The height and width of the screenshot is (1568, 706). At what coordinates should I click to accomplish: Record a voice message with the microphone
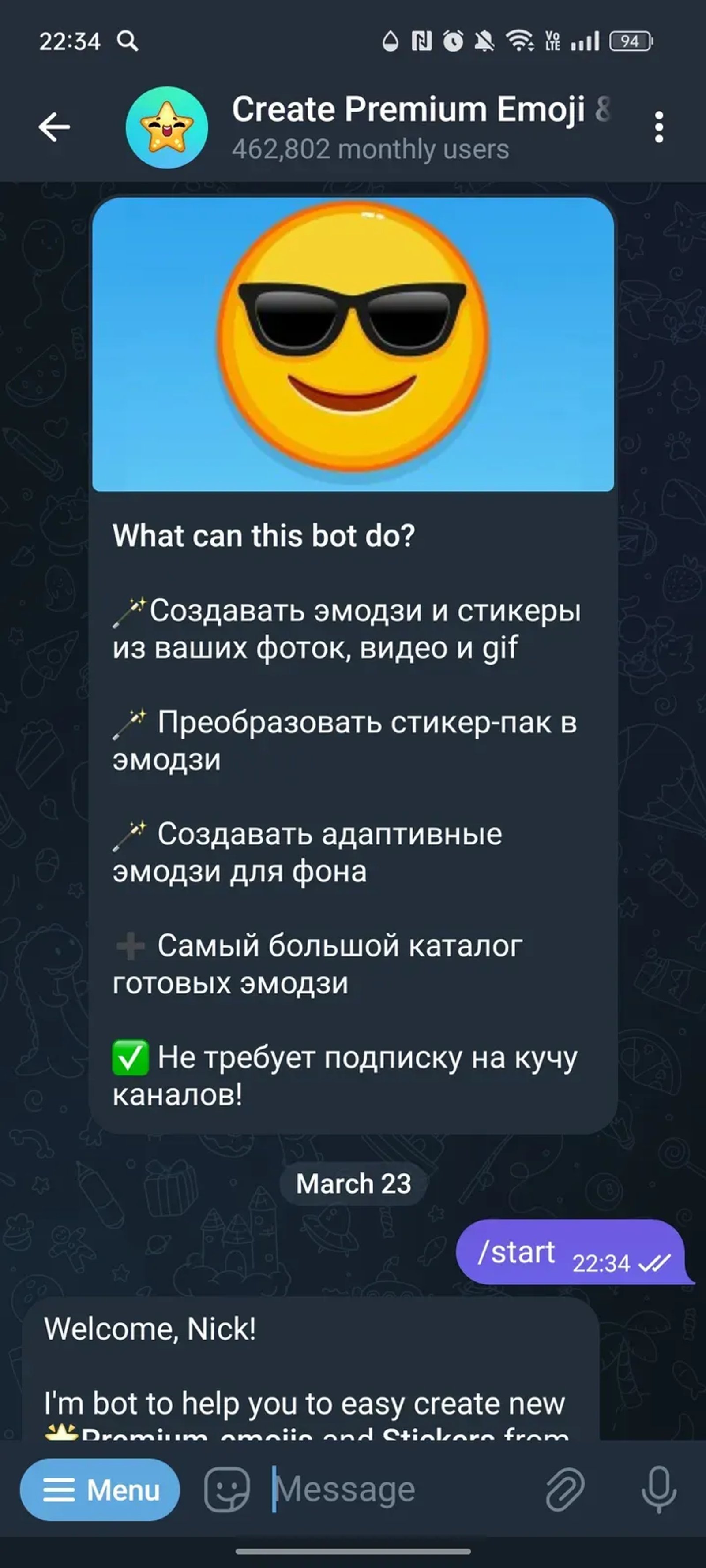click(658, 1490)
